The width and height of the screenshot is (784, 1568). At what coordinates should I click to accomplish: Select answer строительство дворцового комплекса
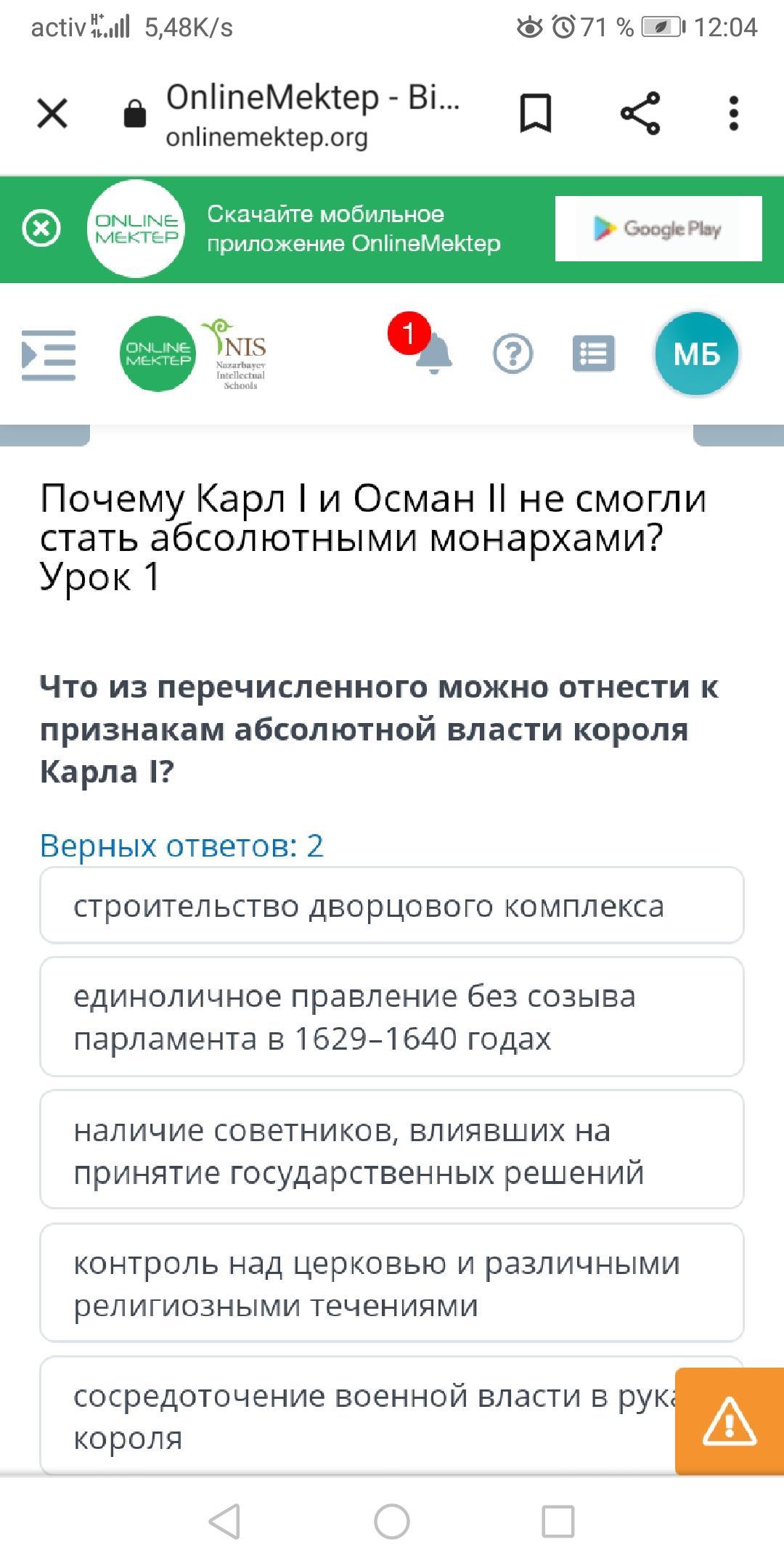(x=392, y=906)
